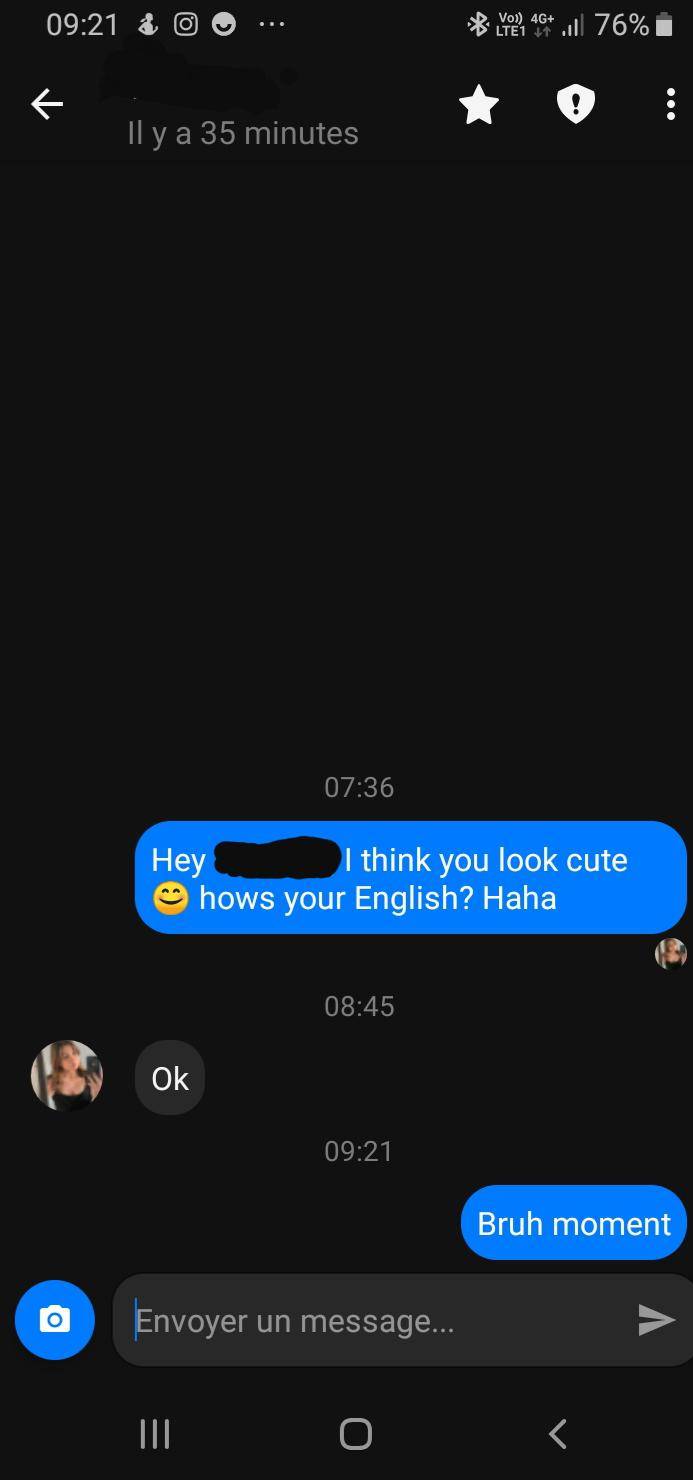Open the three-dot overflow menu

tap(670, 105)
